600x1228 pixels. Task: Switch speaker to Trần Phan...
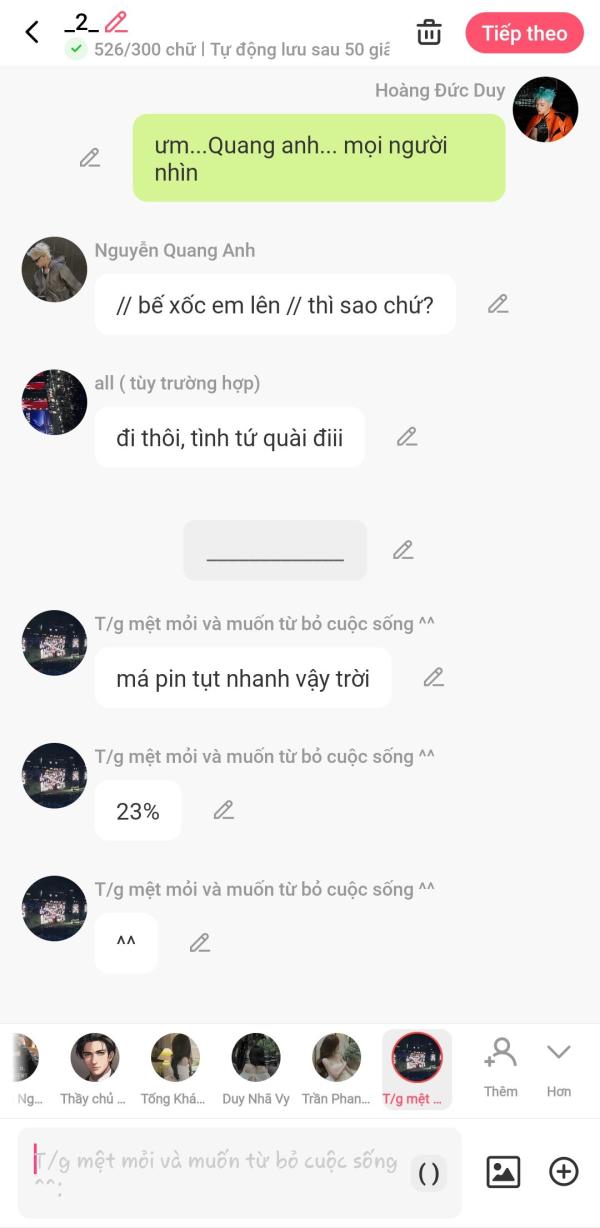pos(336,1068)
